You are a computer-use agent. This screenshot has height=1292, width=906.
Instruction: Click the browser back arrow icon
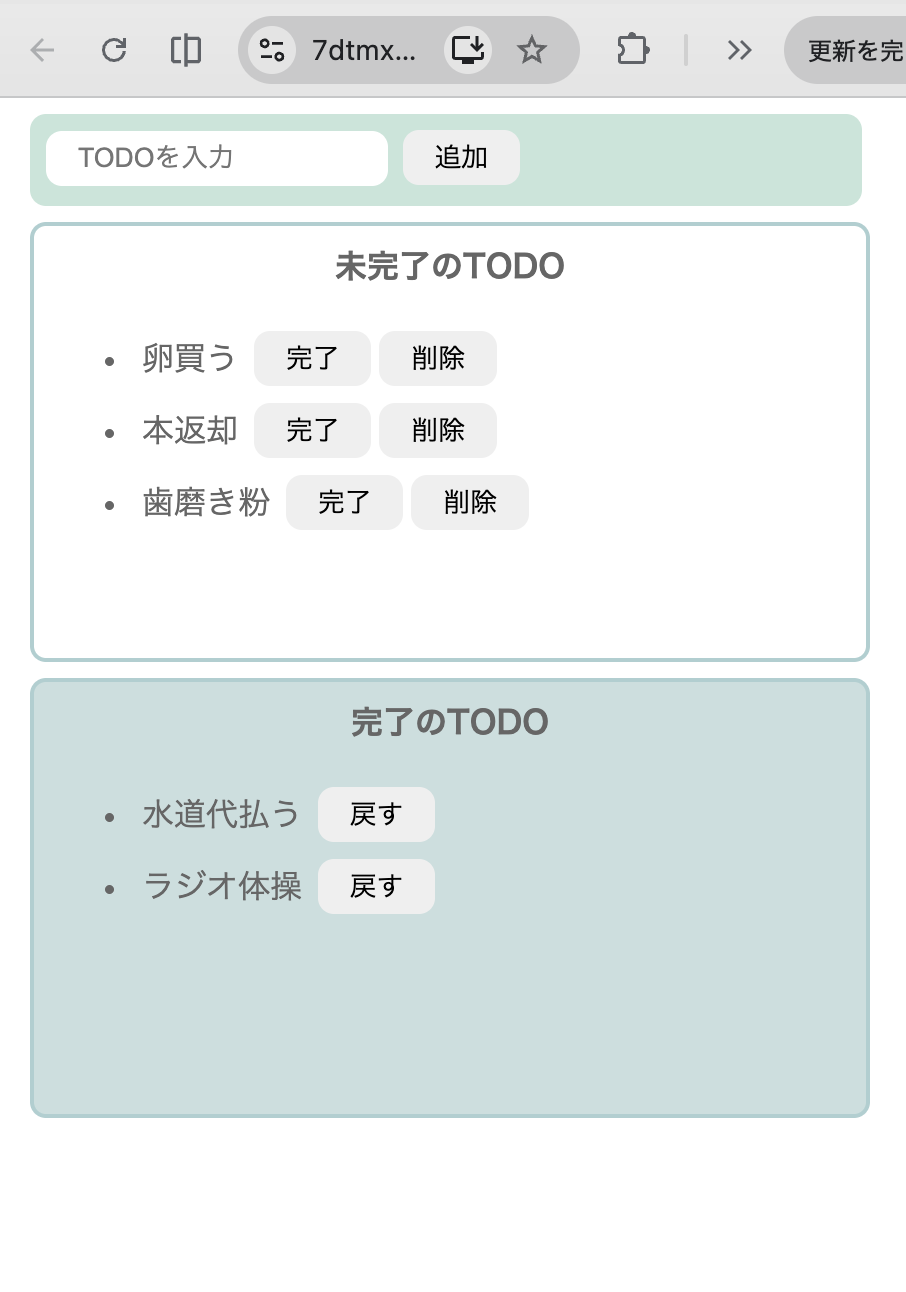[41, 50]
